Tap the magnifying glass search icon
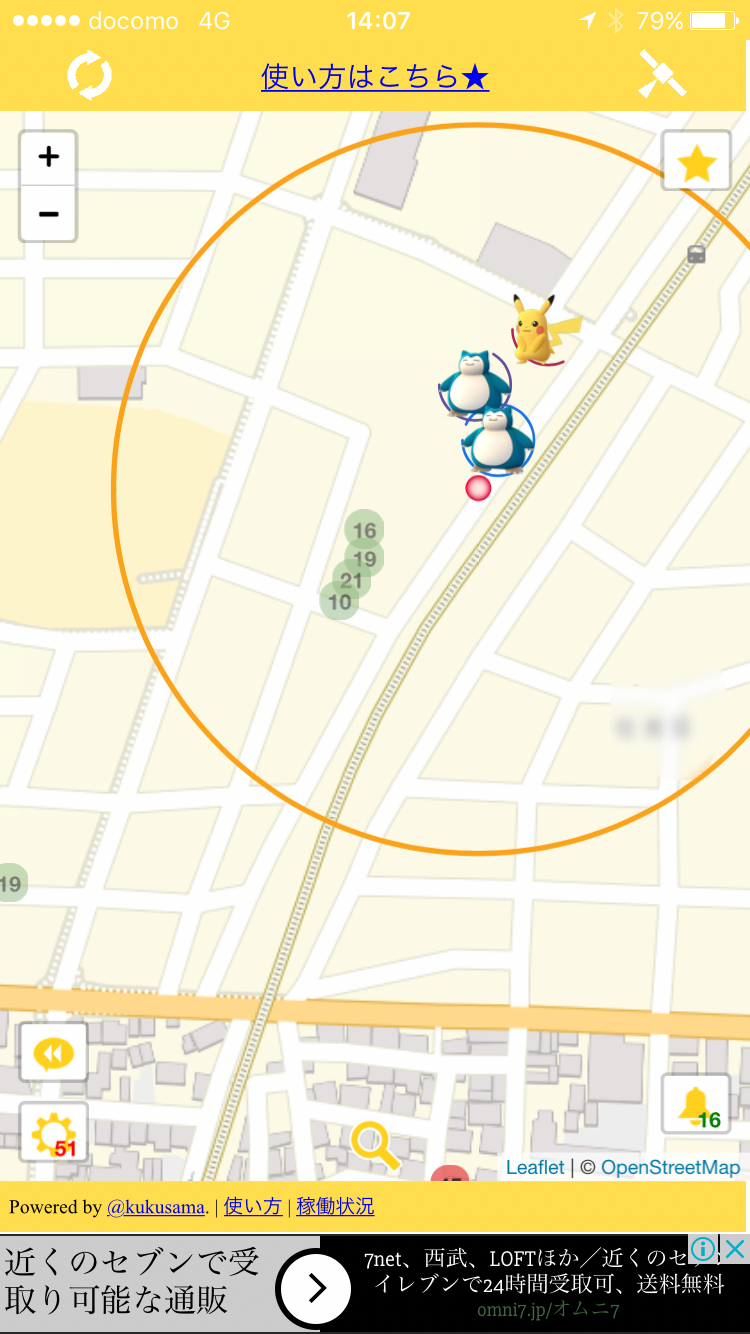This screenshot has width=750, height=1334. click(375, 1146)
